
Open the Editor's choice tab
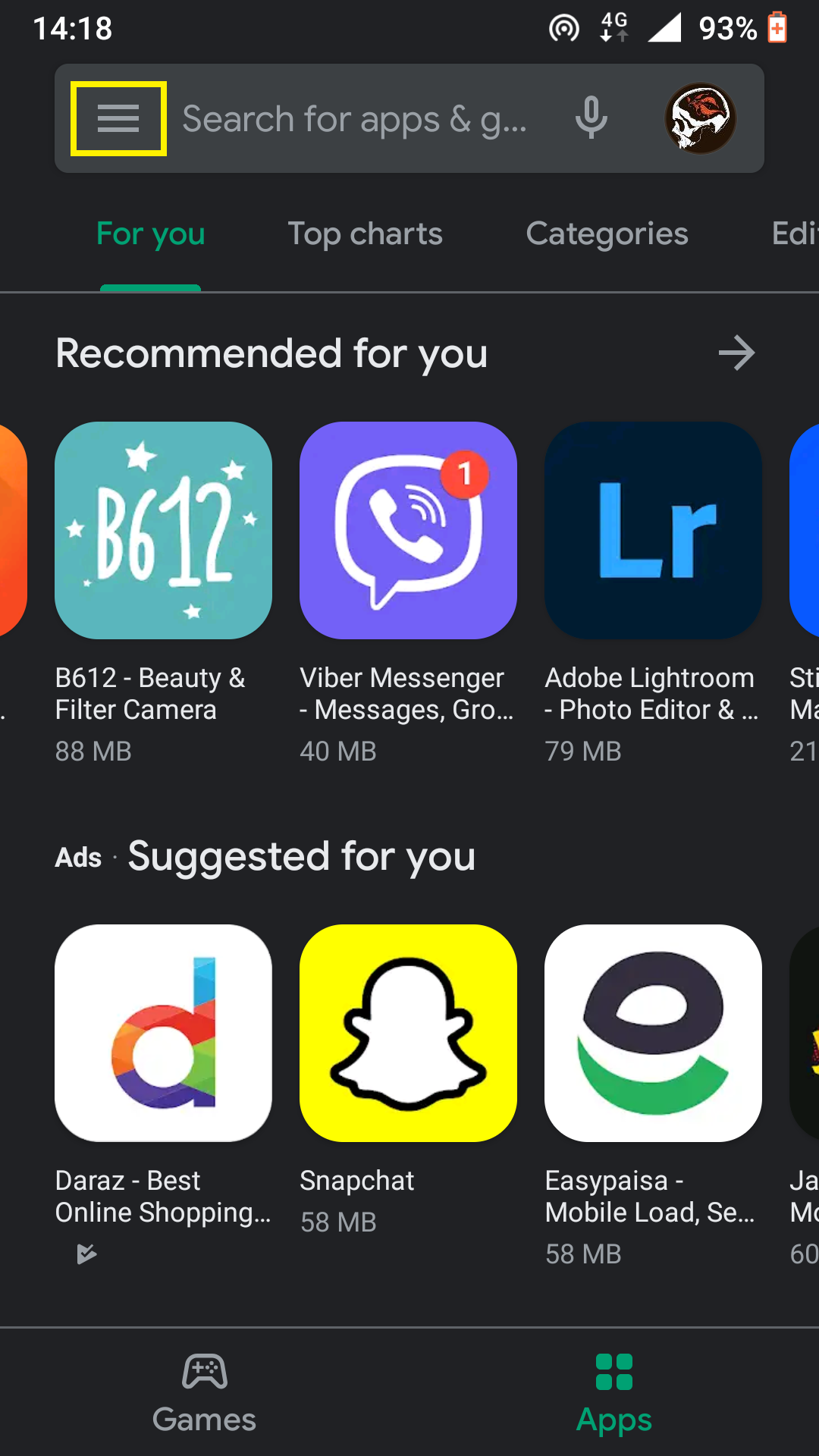coord(792,234)
